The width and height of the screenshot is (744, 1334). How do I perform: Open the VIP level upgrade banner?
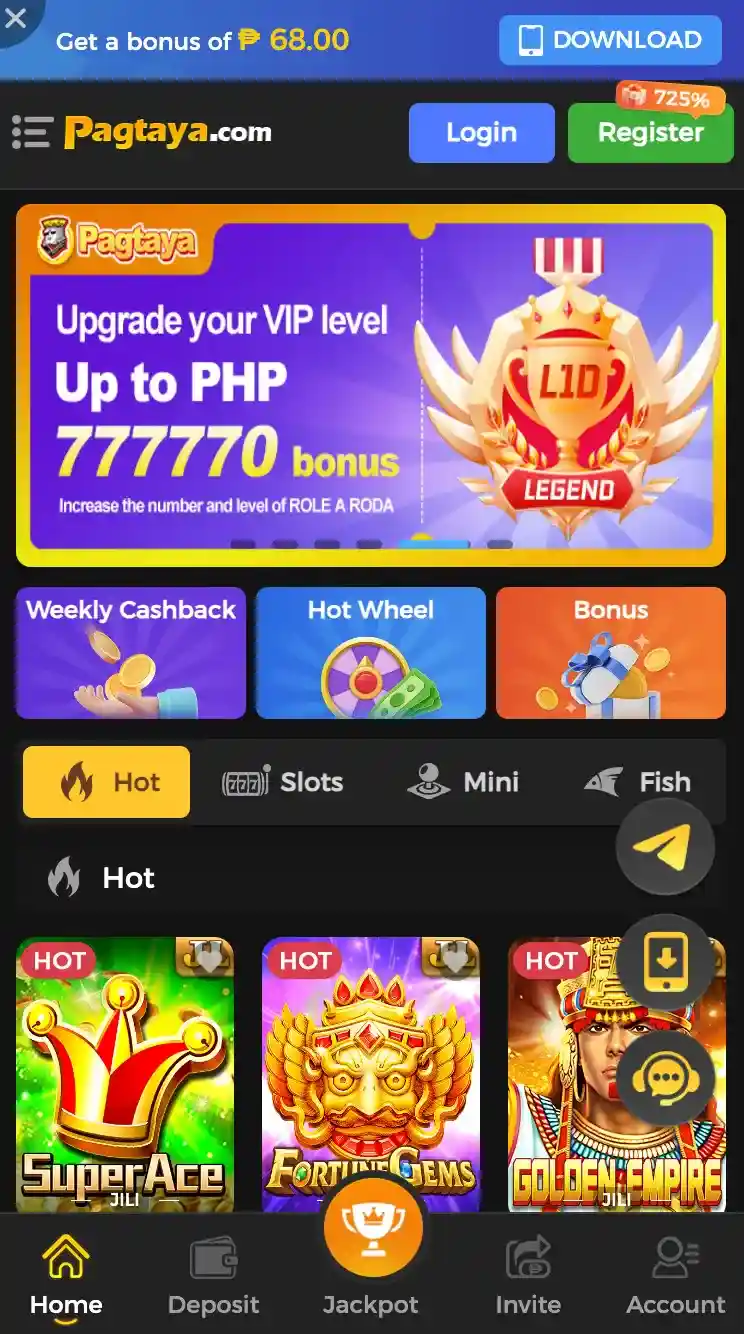pyautogui.click(x=370, y=385)
